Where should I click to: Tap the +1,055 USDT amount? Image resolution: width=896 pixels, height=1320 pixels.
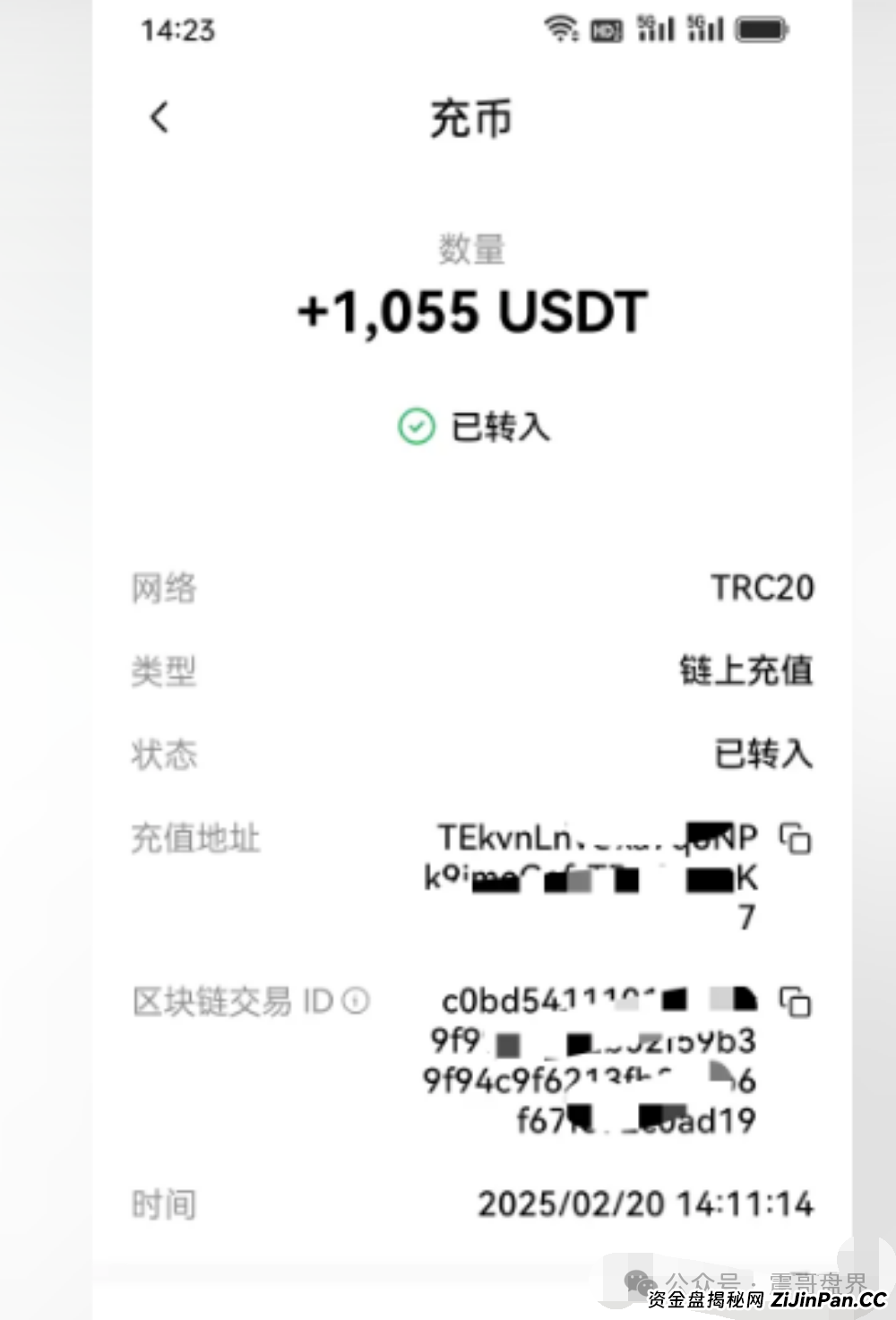point(470,312)
